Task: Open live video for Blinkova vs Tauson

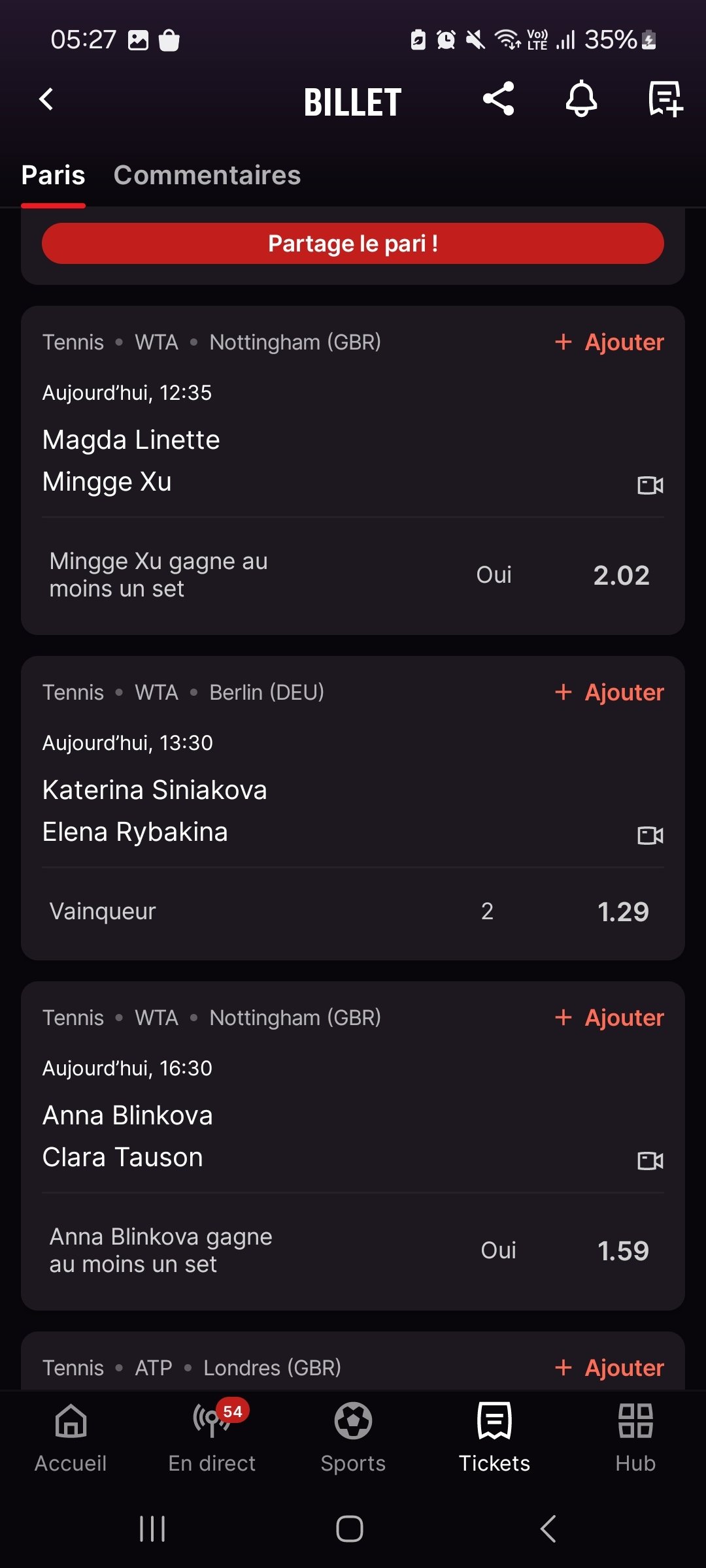Action: tap(650, 1160)
